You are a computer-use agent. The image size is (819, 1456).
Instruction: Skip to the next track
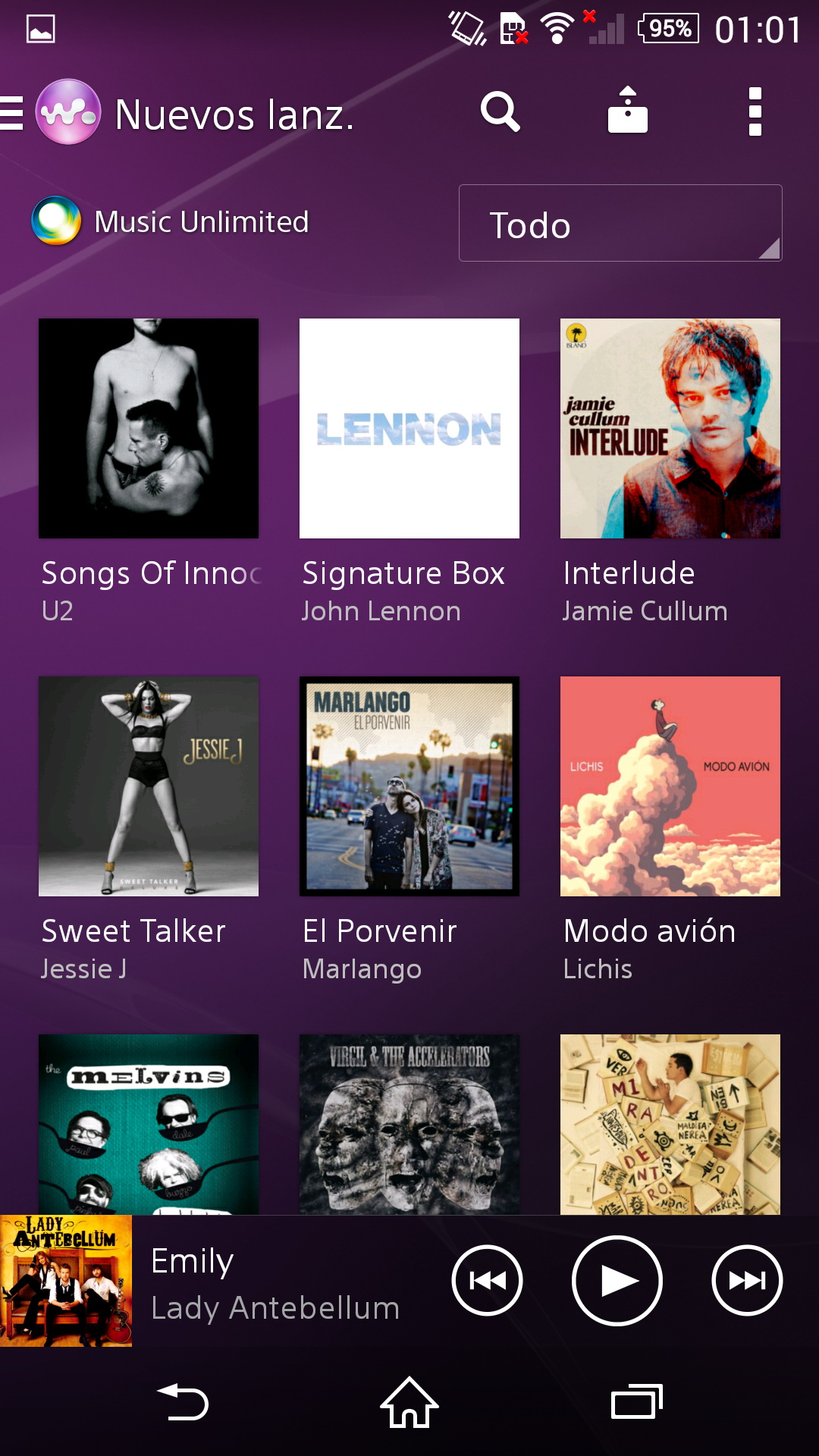747,1281
